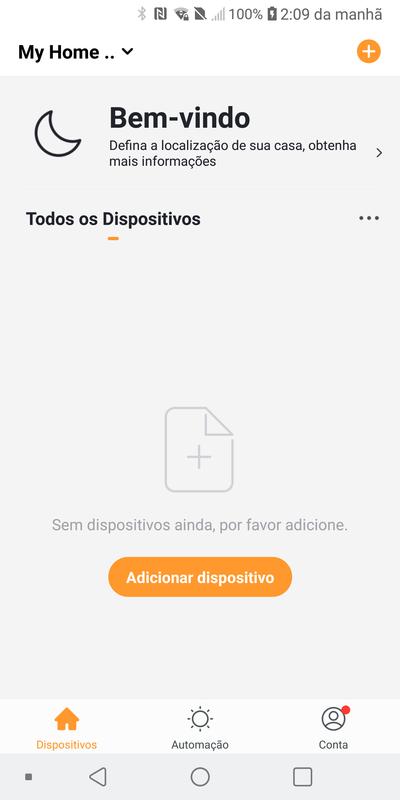Open the My Home dropdown selector
This screenshot has height=800, width=400.
(x=76, y=52)
